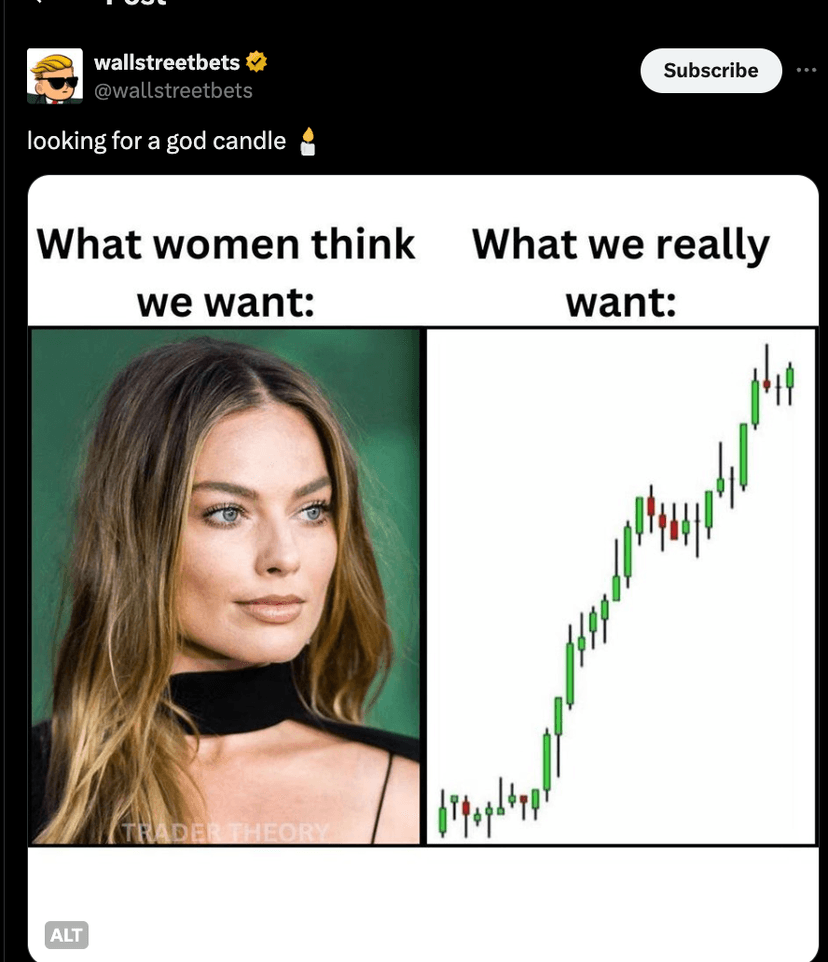Screen dimensions: 828x962
Task: Click the gold verified badge next to wallstreetbets
Action: tap(256, 61)
